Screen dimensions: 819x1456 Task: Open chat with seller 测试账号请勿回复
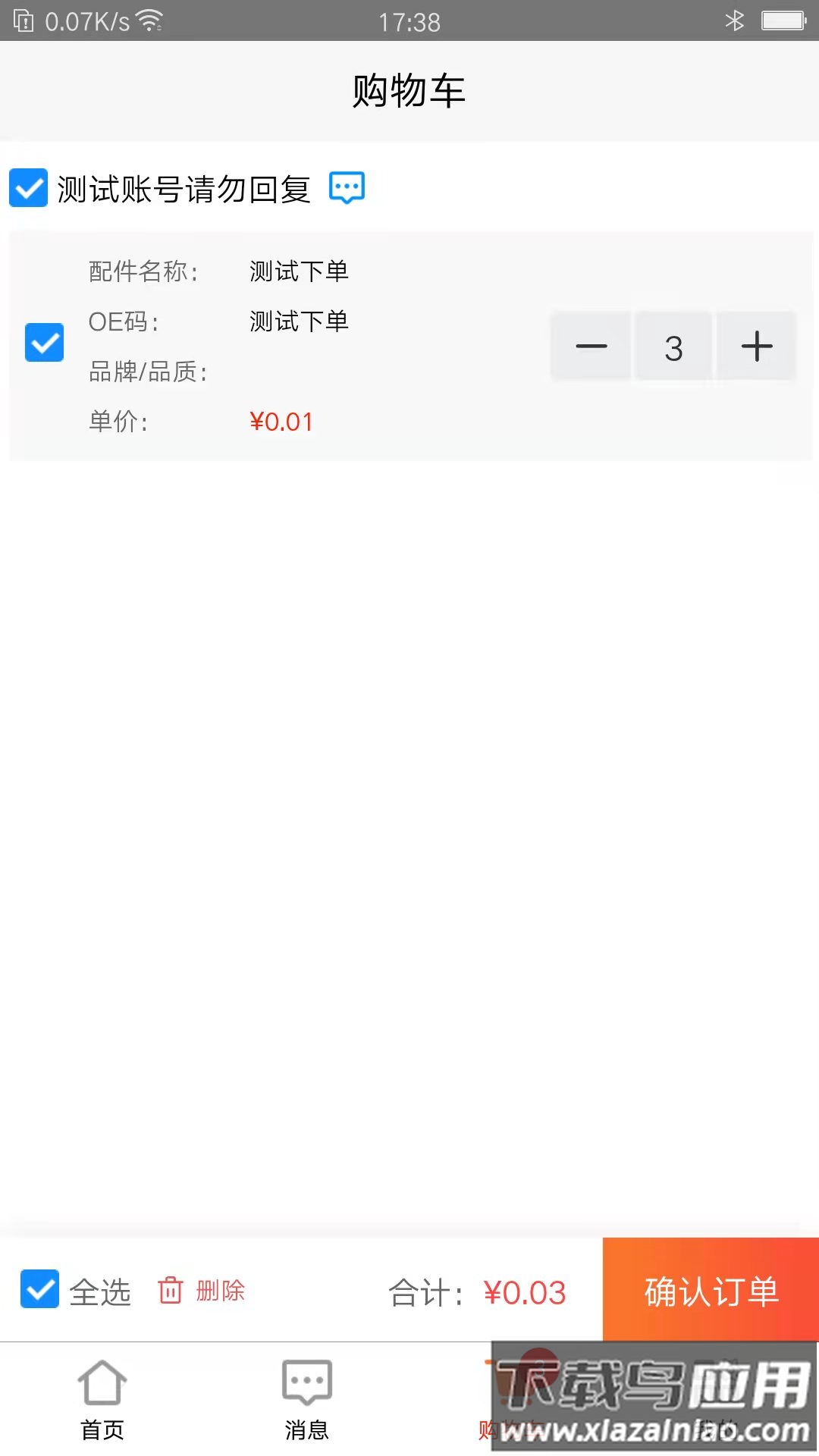[347, 188]
